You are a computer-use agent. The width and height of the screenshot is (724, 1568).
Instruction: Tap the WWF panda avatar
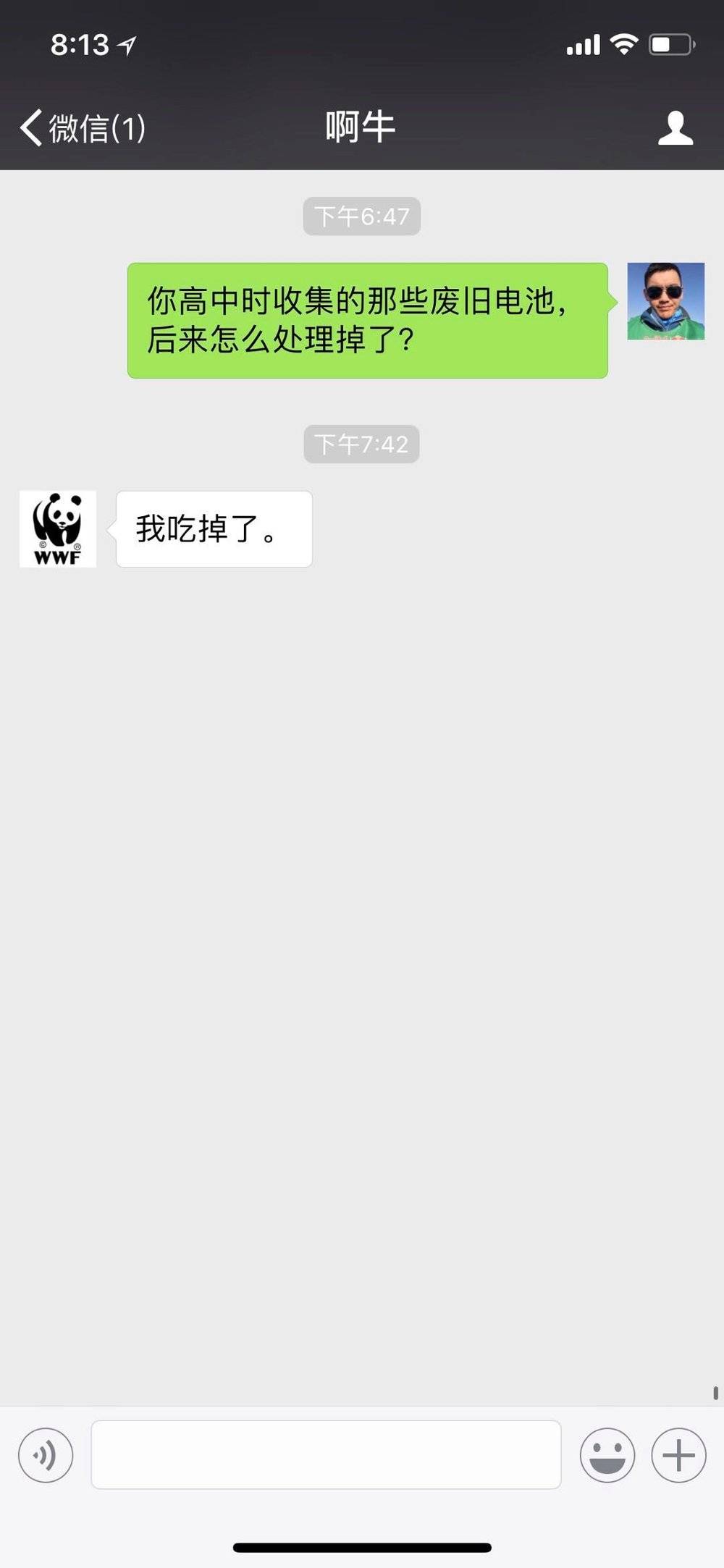[x=58, y=529]
